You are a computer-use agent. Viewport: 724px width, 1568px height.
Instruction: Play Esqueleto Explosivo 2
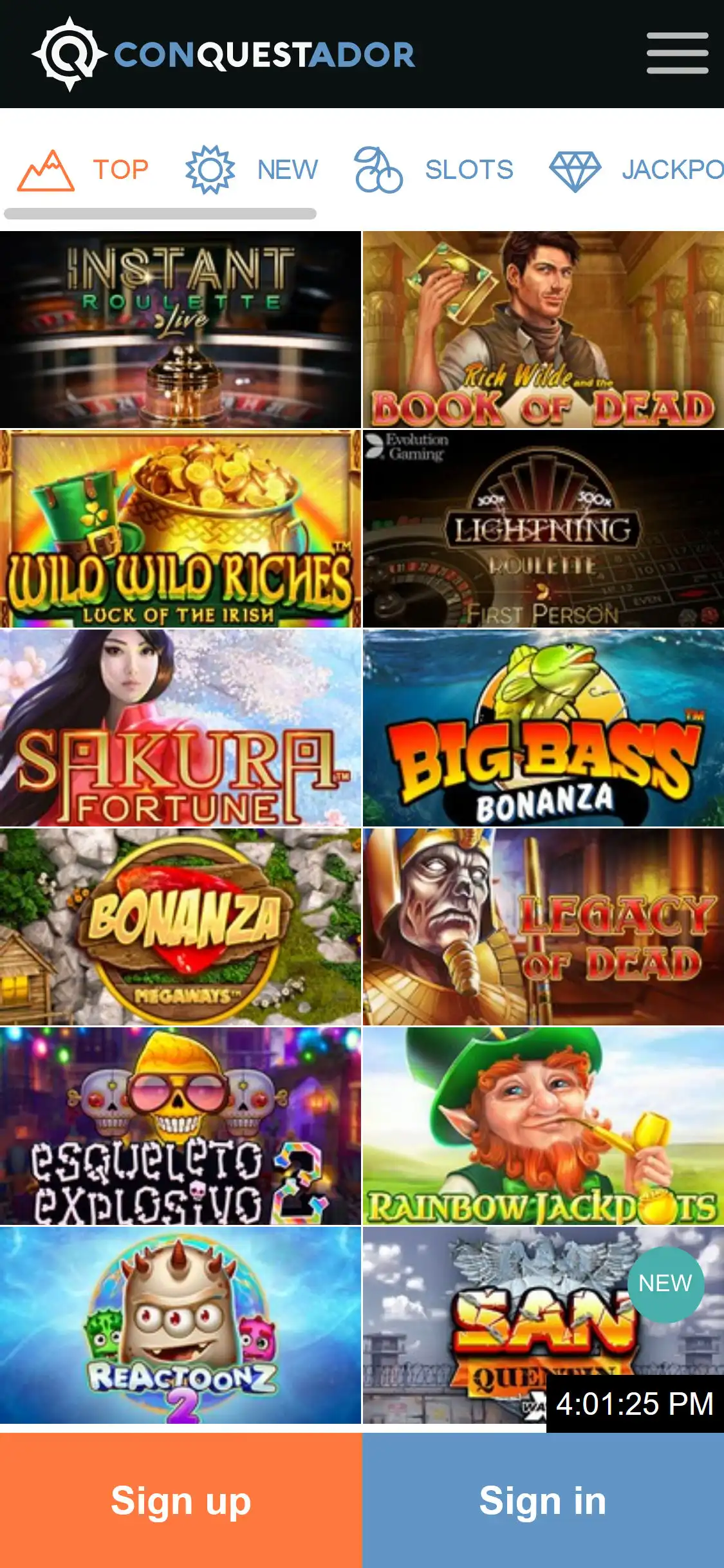point(180,1126)
